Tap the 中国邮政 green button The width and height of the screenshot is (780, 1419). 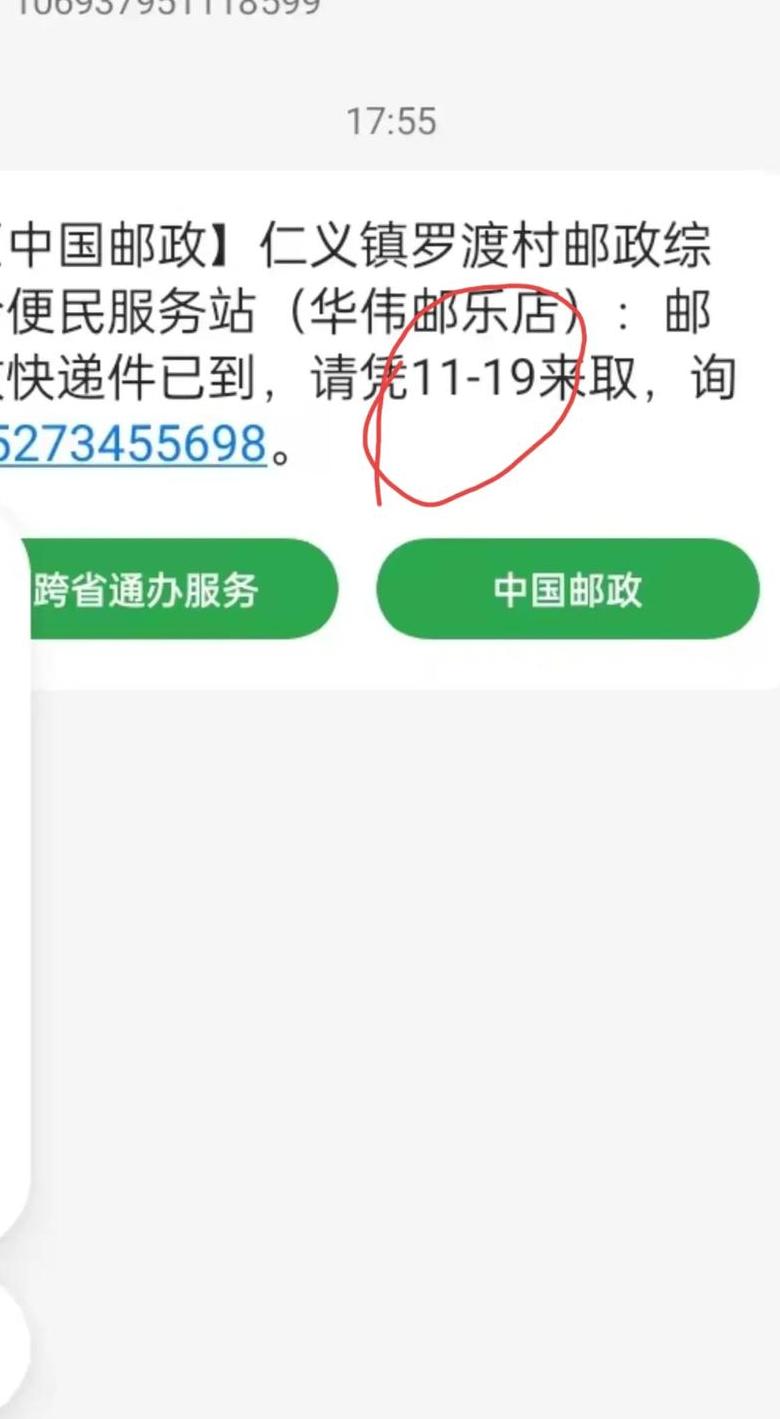(567, 590)
